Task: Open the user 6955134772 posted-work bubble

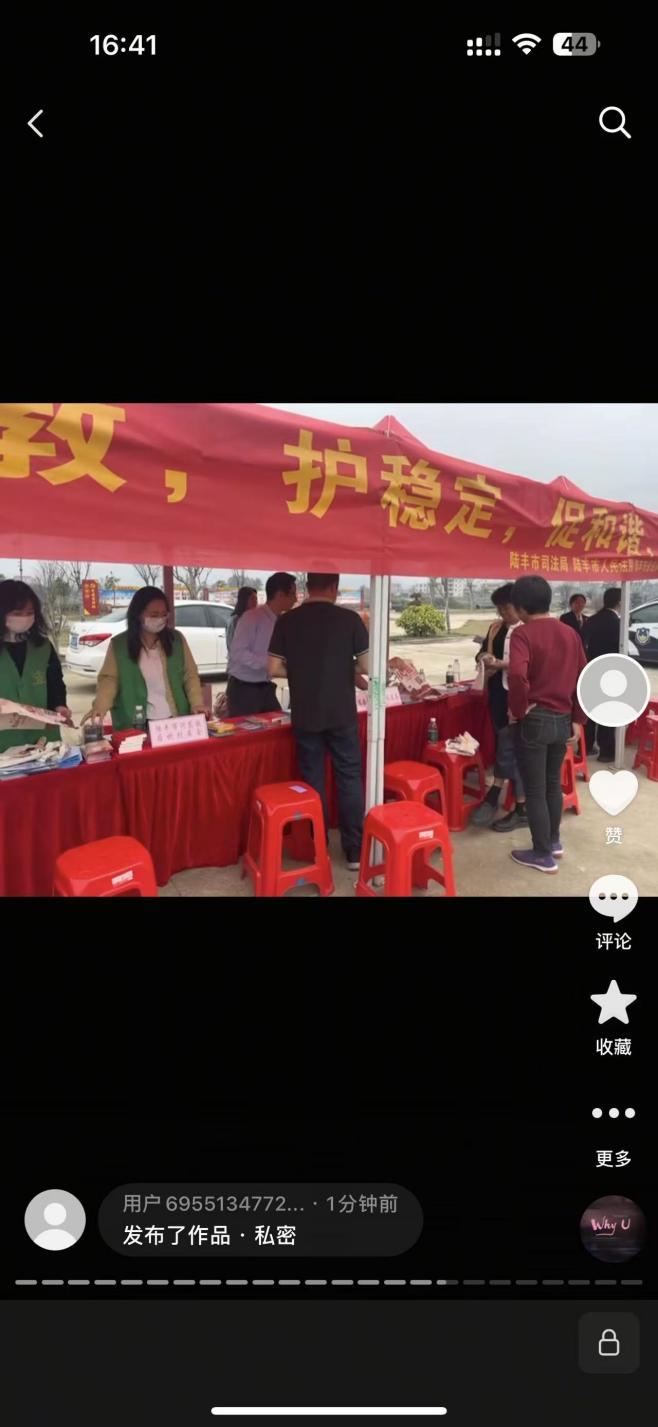Action: click(x=260, y=1220)
